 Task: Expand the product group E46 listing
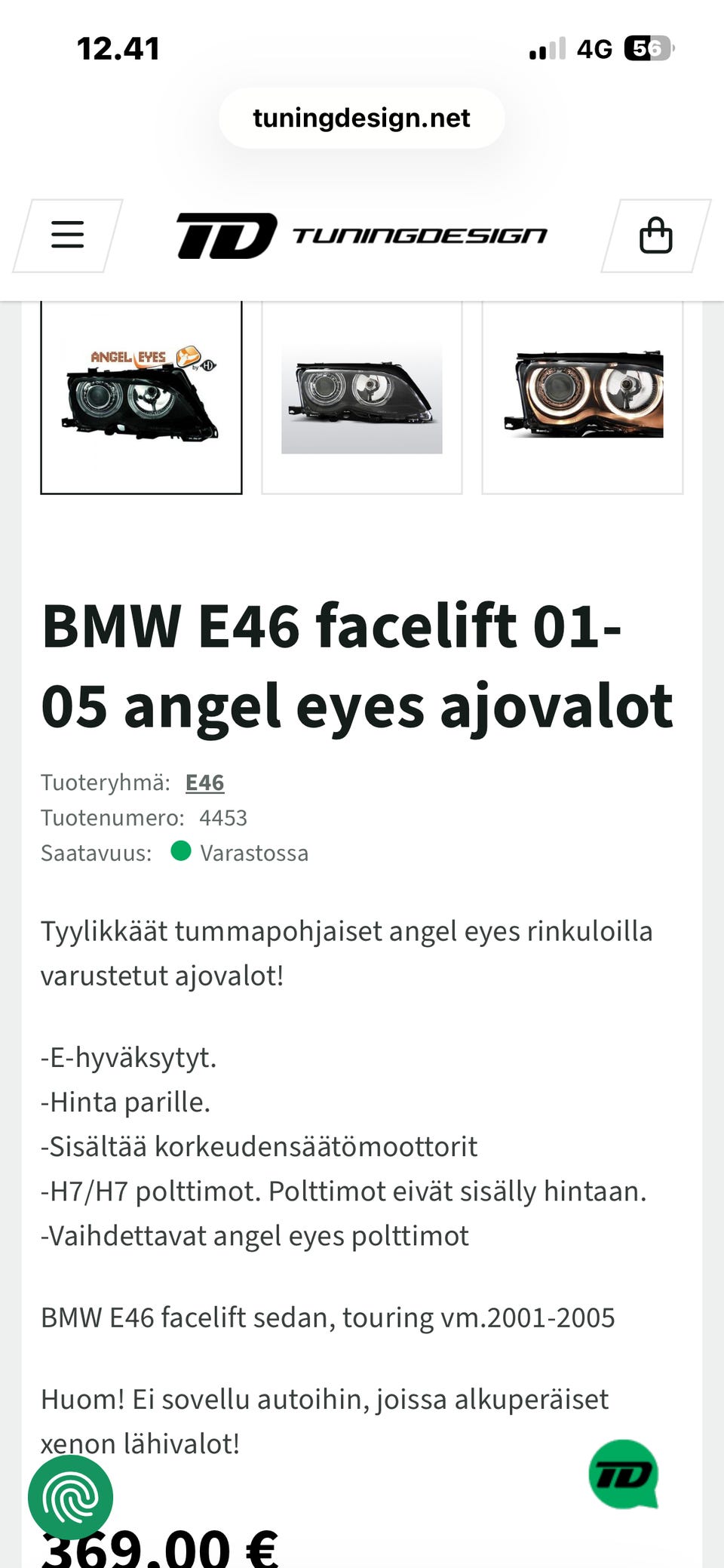[204, 782]
